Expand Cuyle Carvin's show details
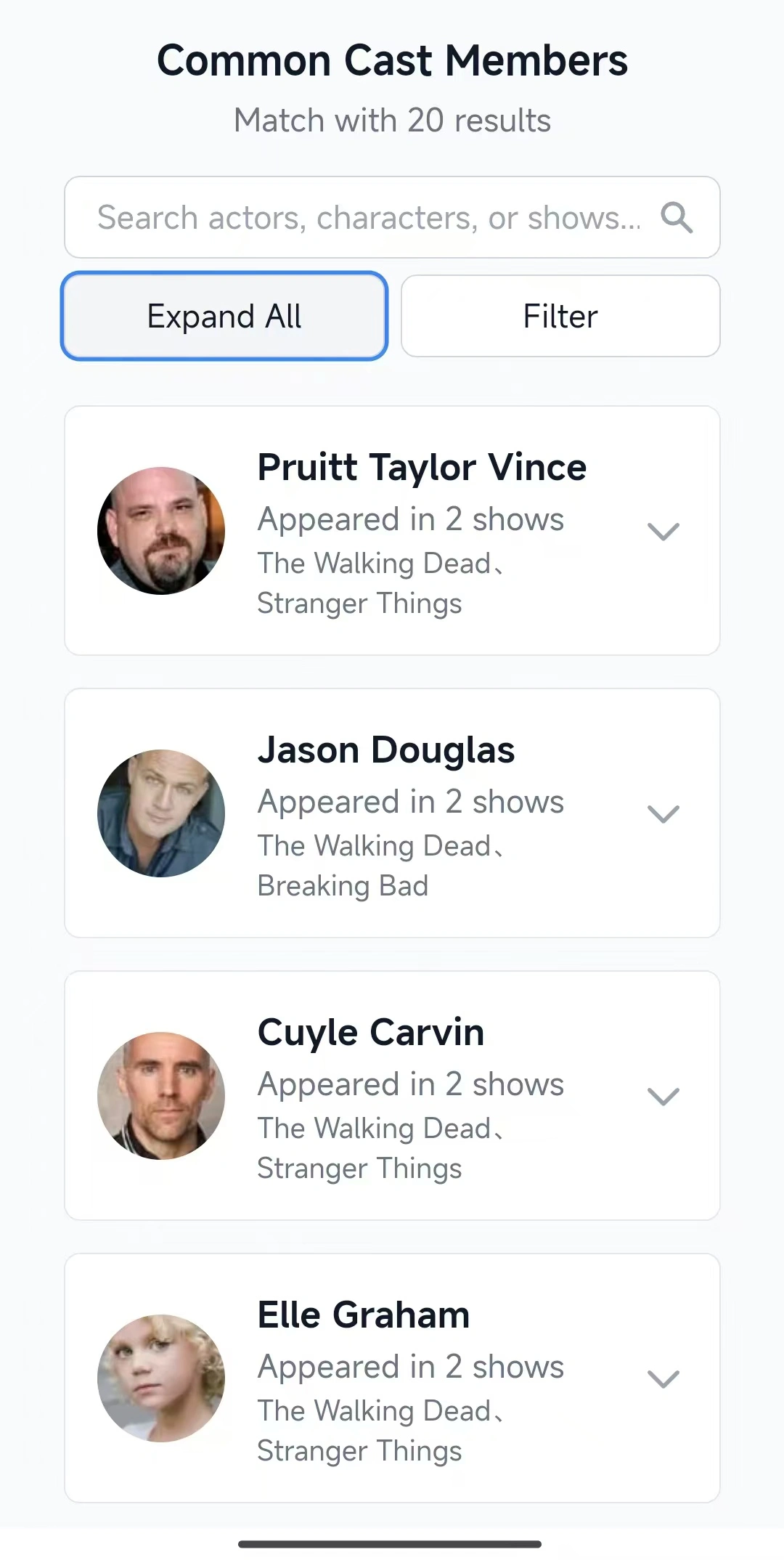The width and height of the screenshot is (784, 1560). pyautogui.click(x=663, y=1097)
